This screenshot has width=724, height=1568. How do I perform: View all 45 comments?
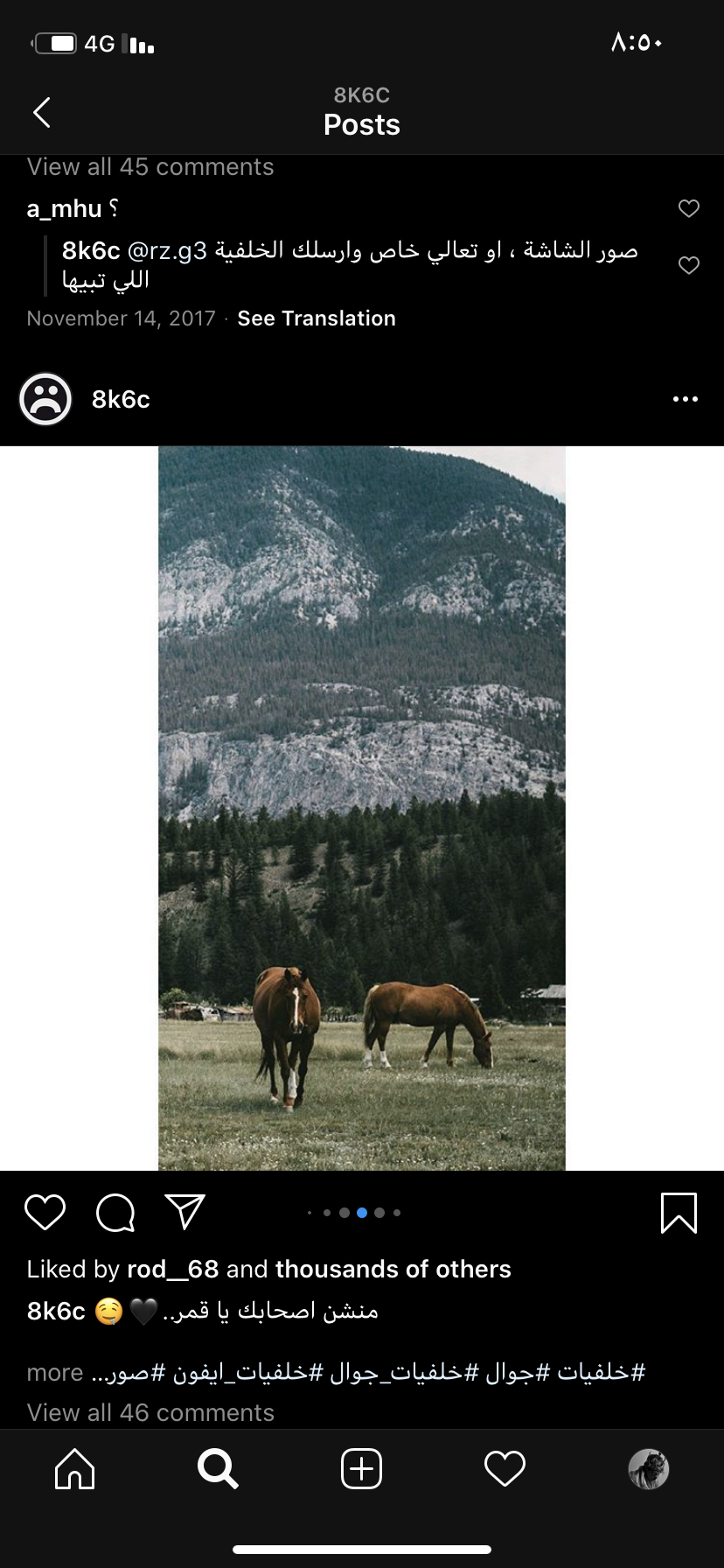coord(150,167)
